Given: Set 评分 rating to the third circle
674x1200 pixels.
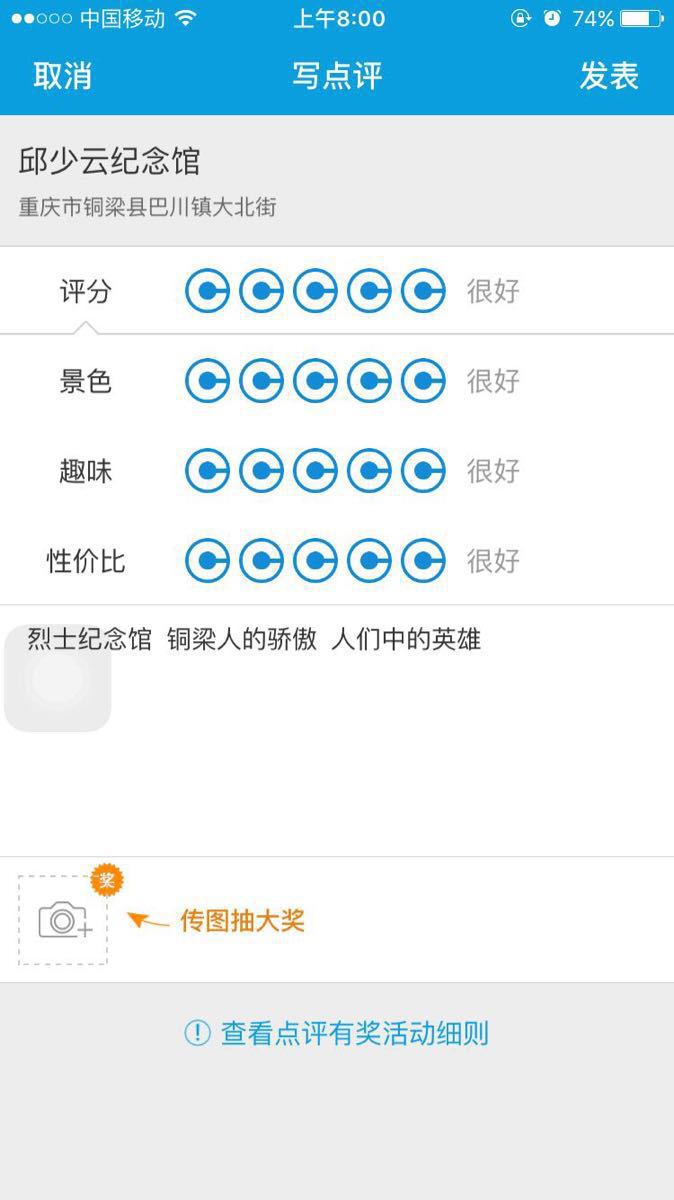Looking at the screenshot, I should point(316,292).
